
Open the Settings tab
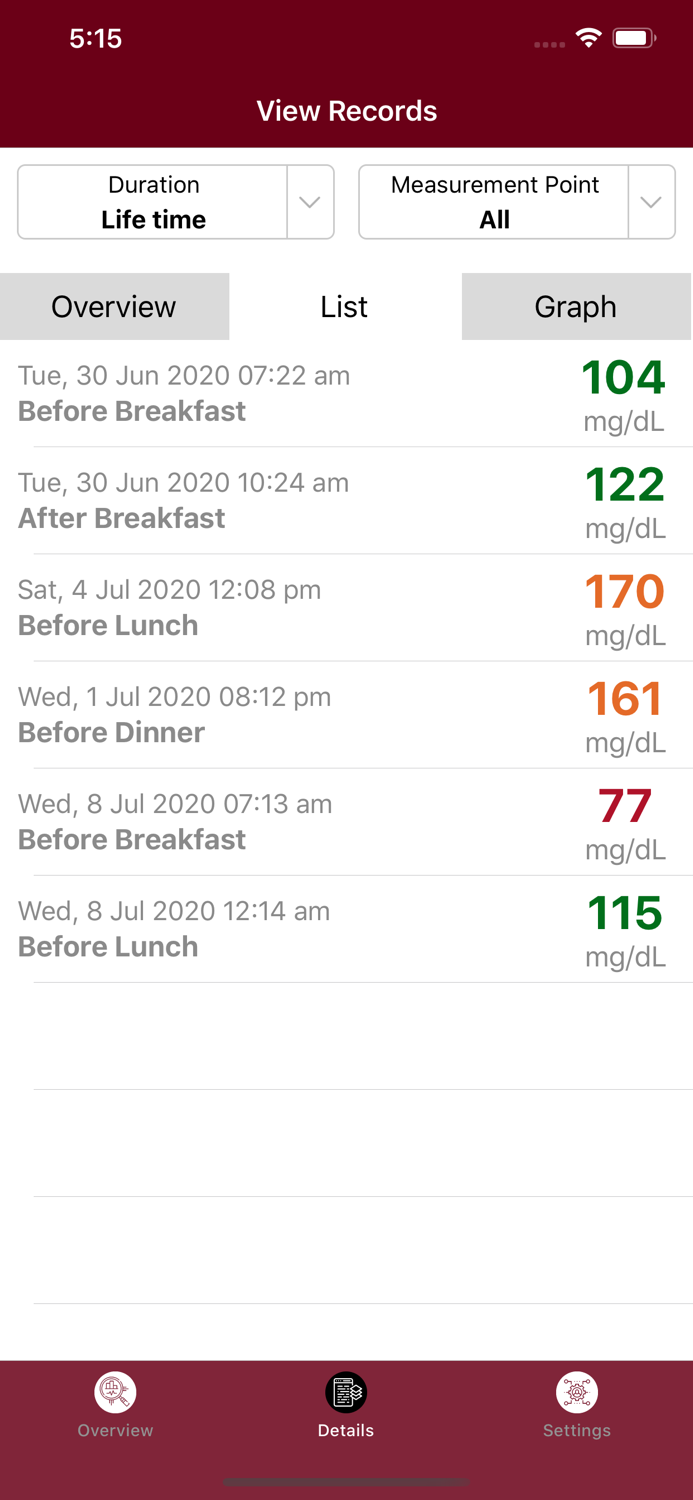[x=577, y=1405]
